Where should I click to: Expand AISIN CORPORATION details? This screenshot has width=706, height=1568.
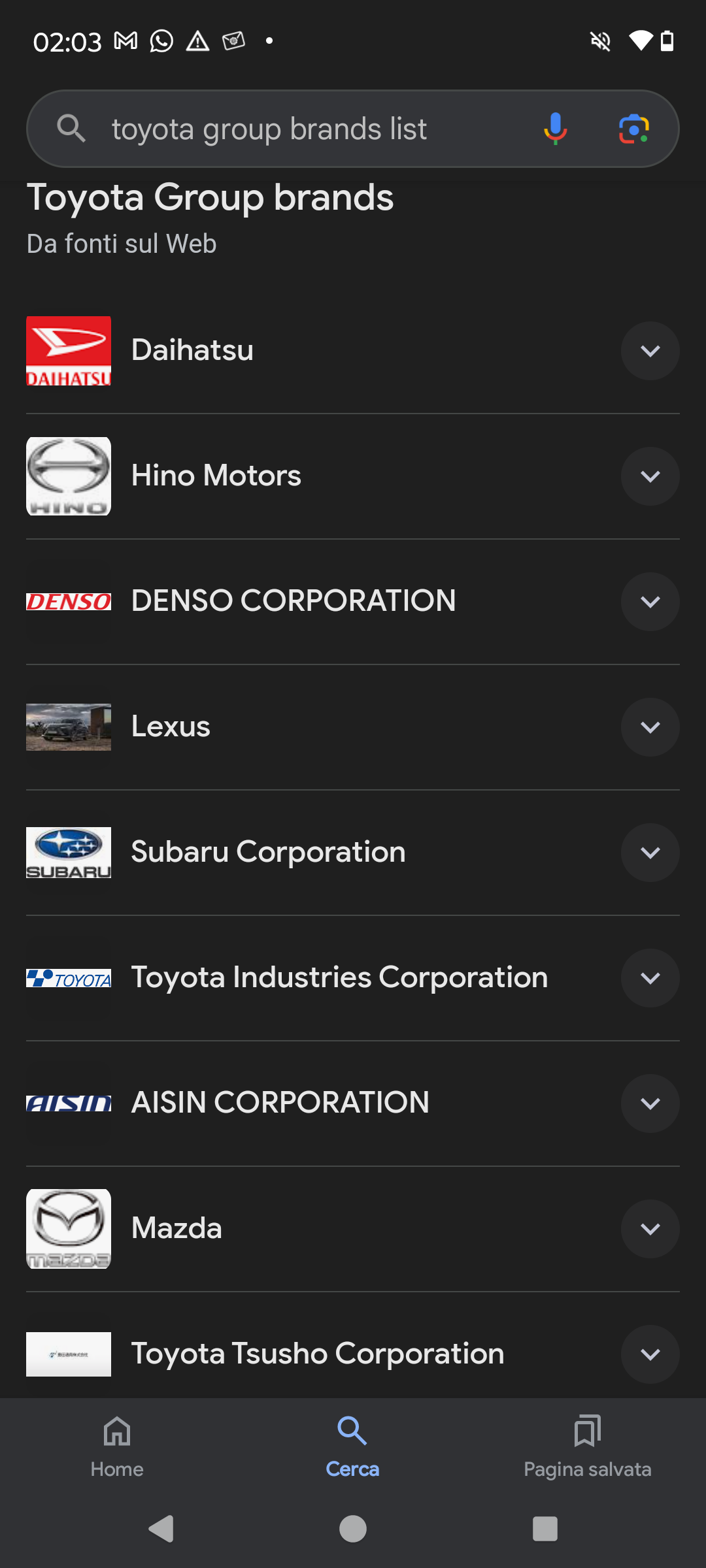pyautogui.click(x=650, y=1103)
